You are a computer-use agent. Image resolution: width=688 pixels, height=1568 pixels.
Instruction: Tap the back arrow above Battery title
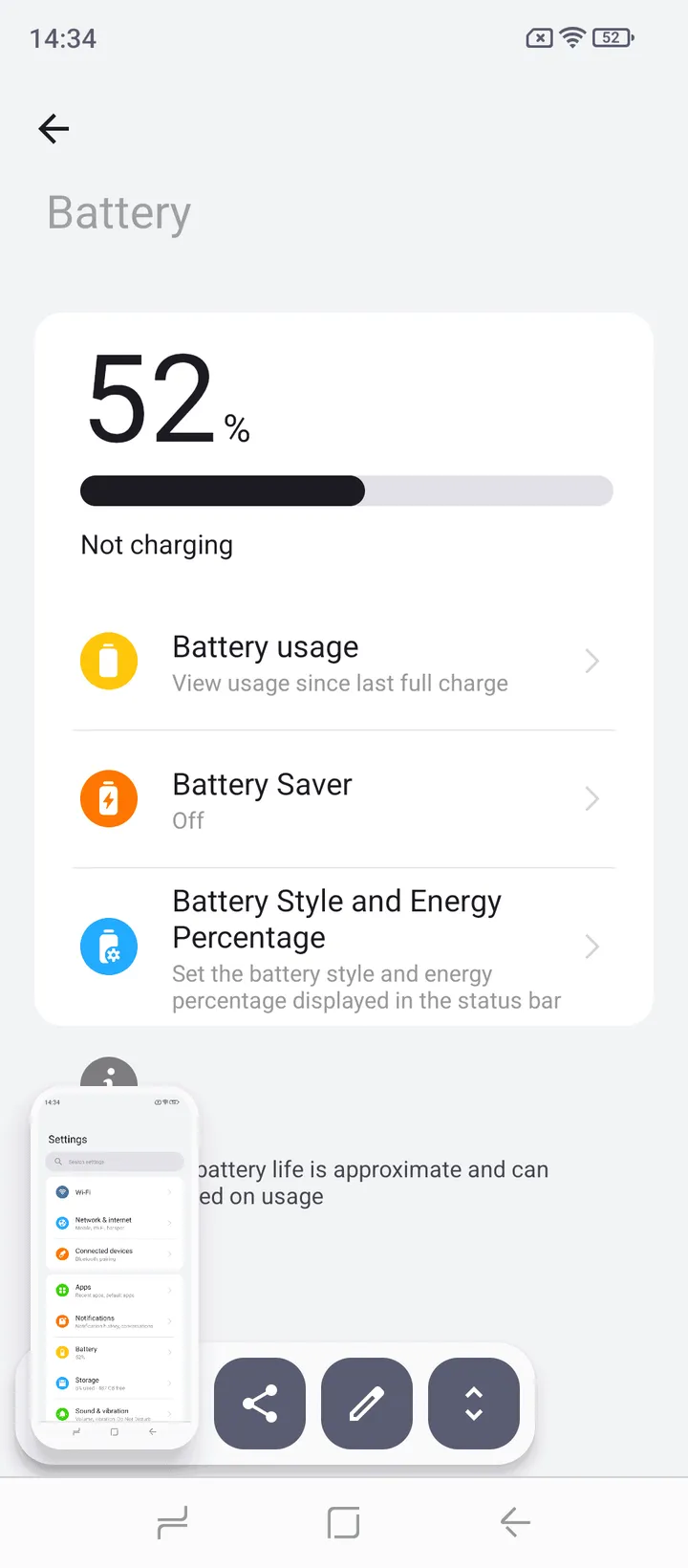pyautogui.click(x=53, y=128)
